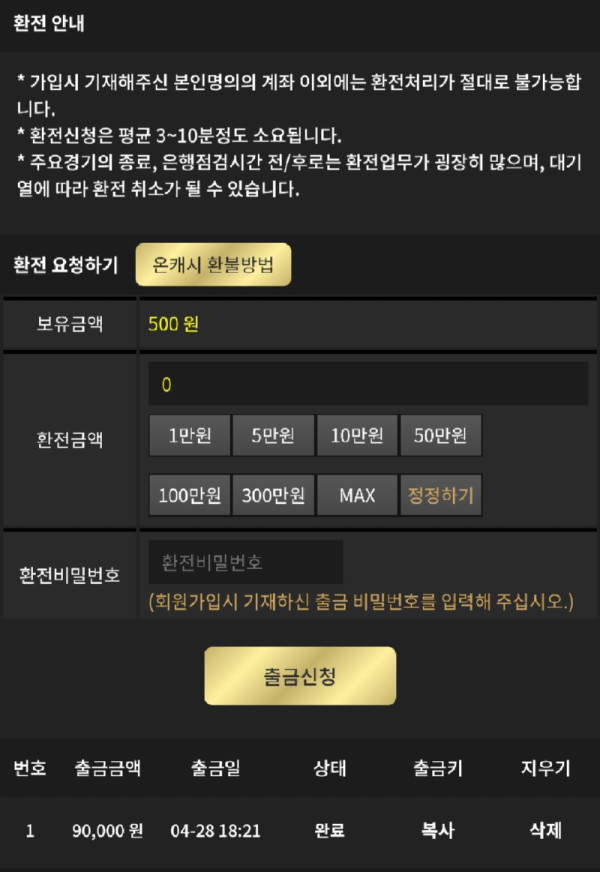Submit withdrawal with 출금신청

click(300, 676)
